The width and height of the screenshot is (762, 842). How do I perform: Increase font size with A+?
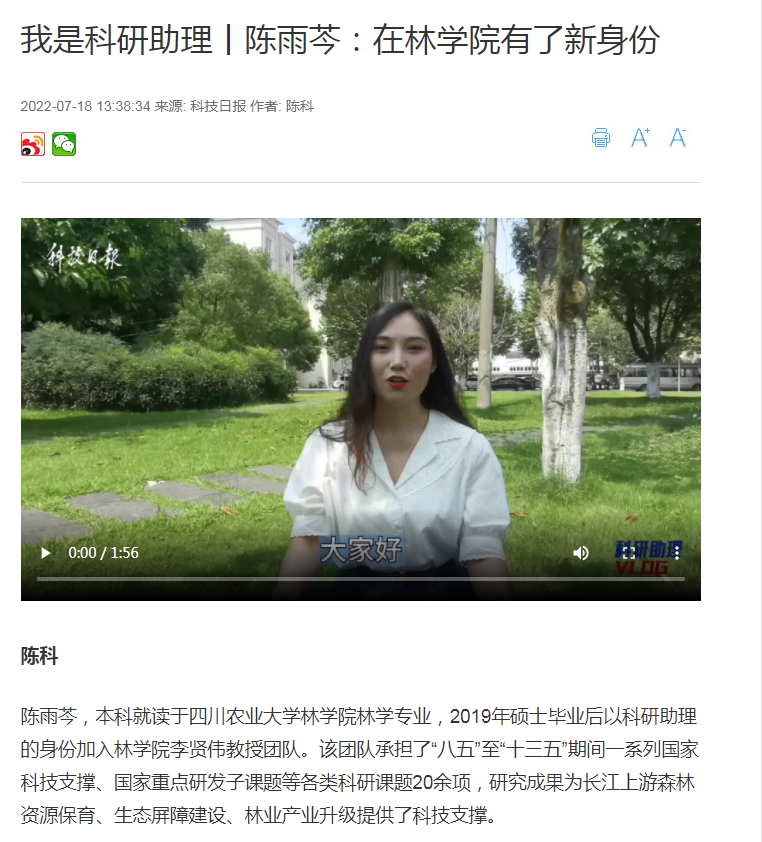pyautogui.click(x=640, y=138)
